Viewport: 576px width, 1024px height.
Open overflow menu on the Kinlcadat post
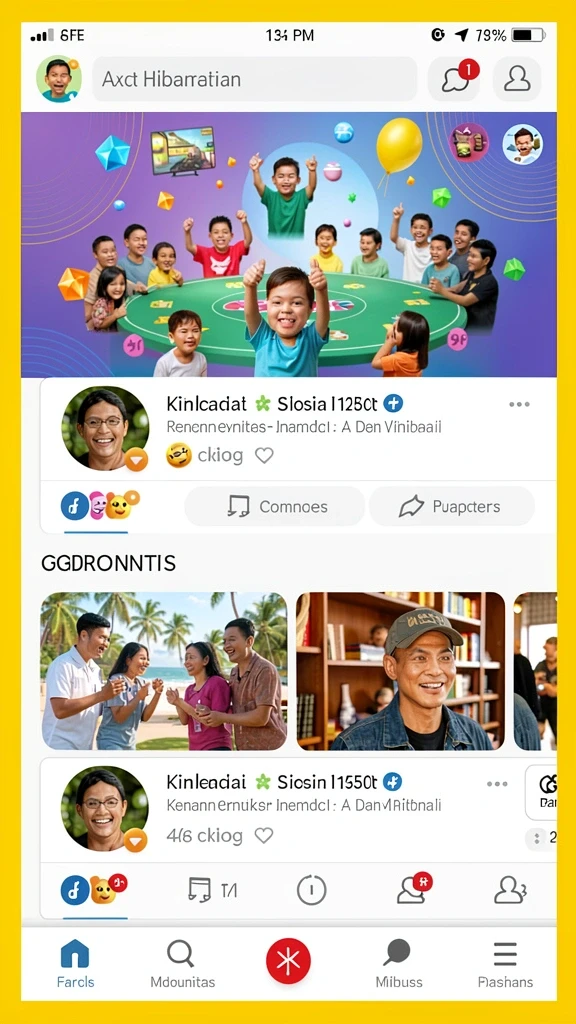pos(519,404)
